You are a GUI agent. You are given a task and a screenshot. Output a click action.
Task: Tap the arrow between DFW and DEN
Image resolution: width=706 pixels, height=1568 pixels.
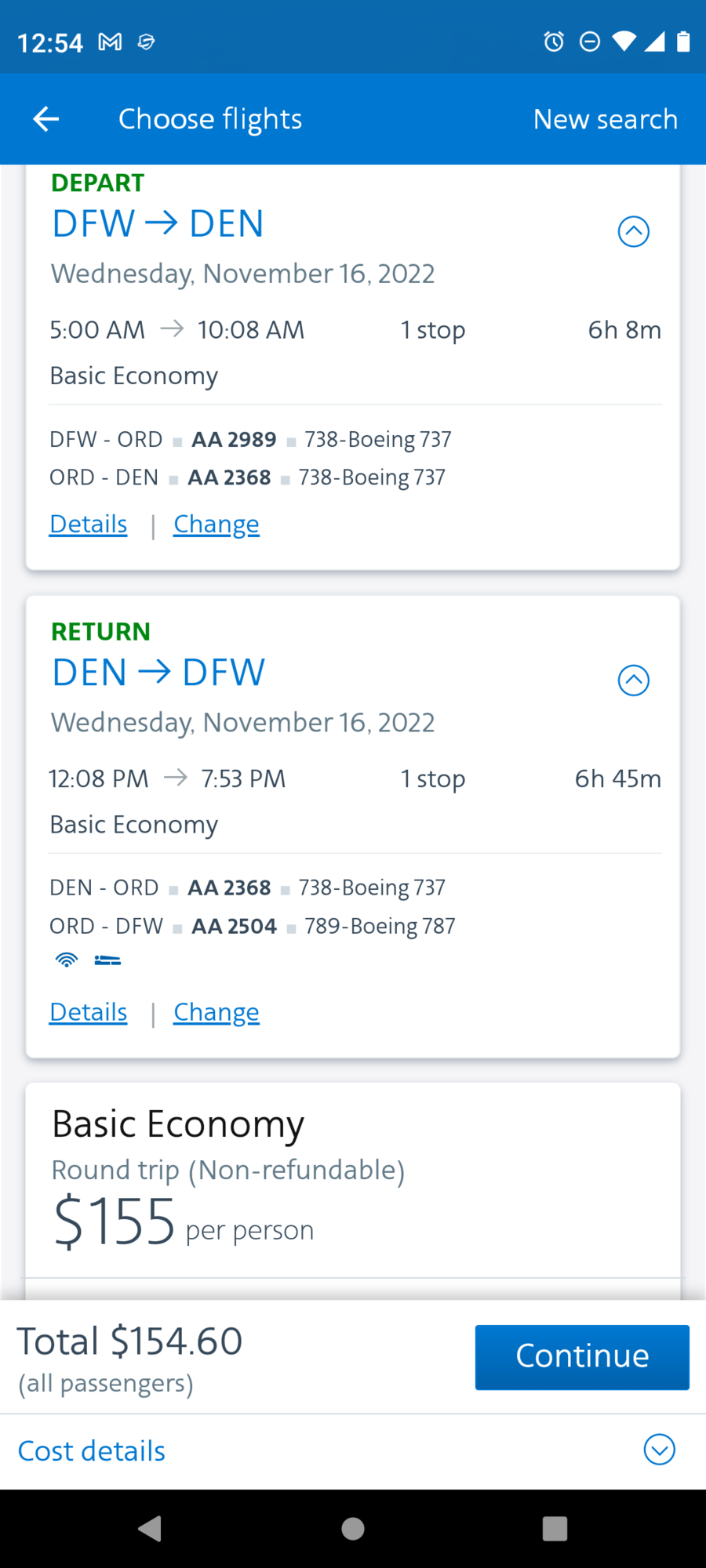(x=163, y=223)
